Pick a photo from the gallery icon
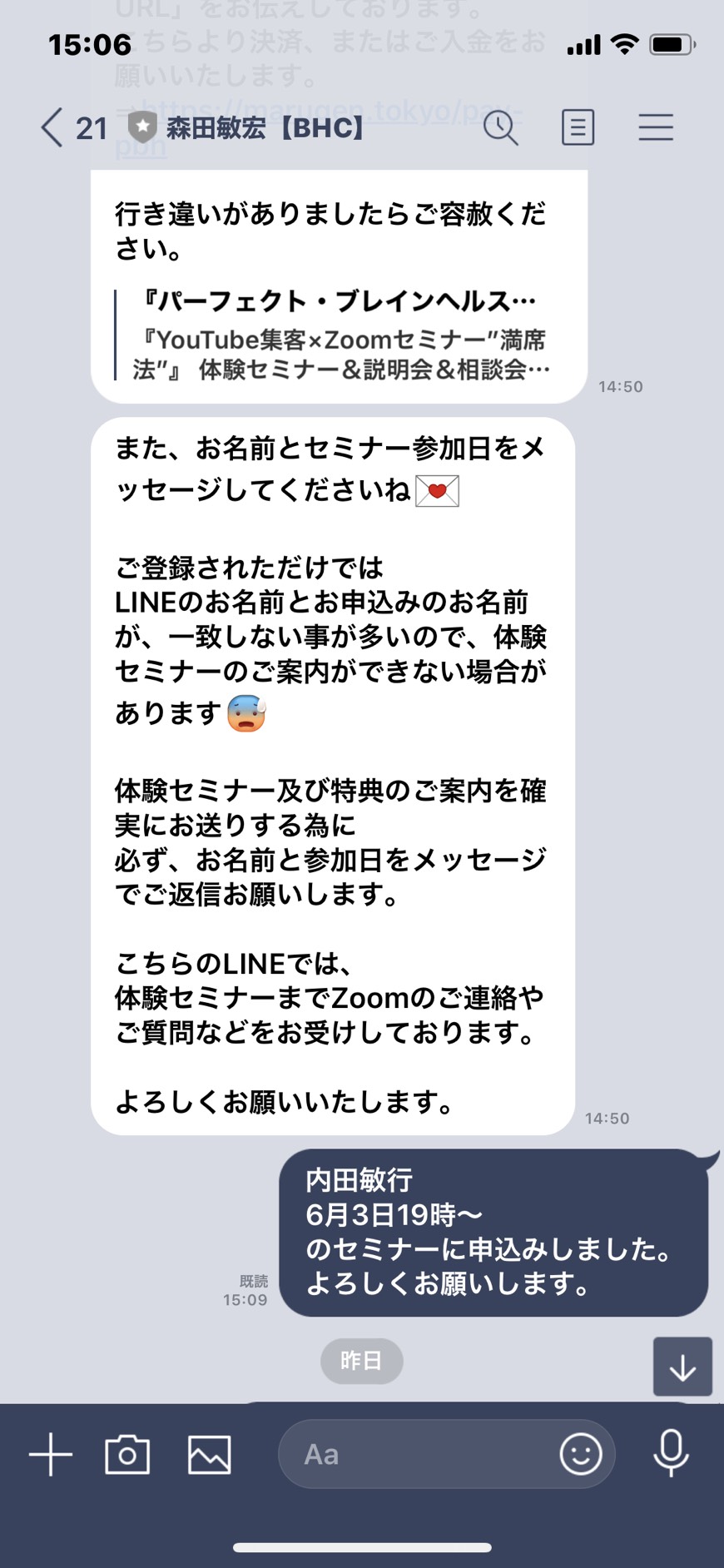The height and width of the screenshot is (1568, 724). [209, 1454]
